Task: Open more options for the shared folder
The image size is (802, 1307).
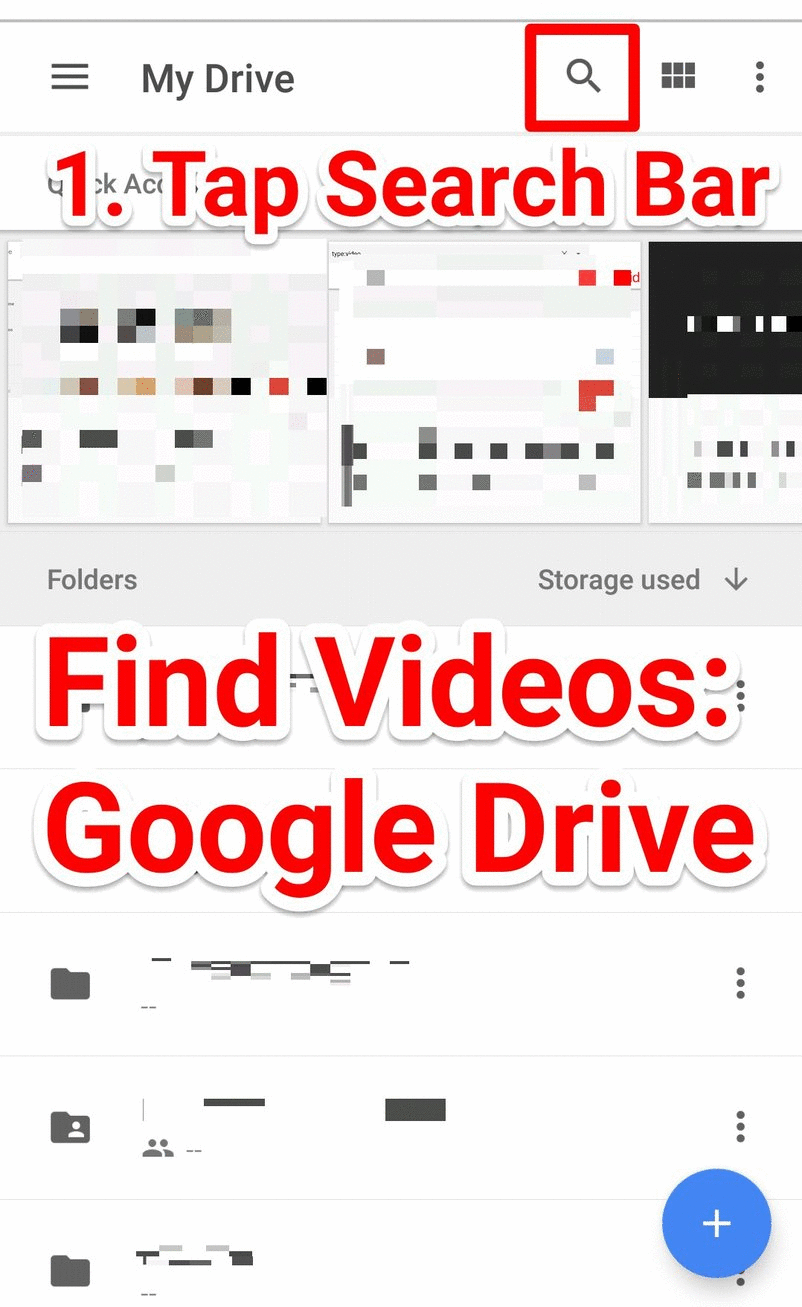Action: click(x=740, y=1127)
